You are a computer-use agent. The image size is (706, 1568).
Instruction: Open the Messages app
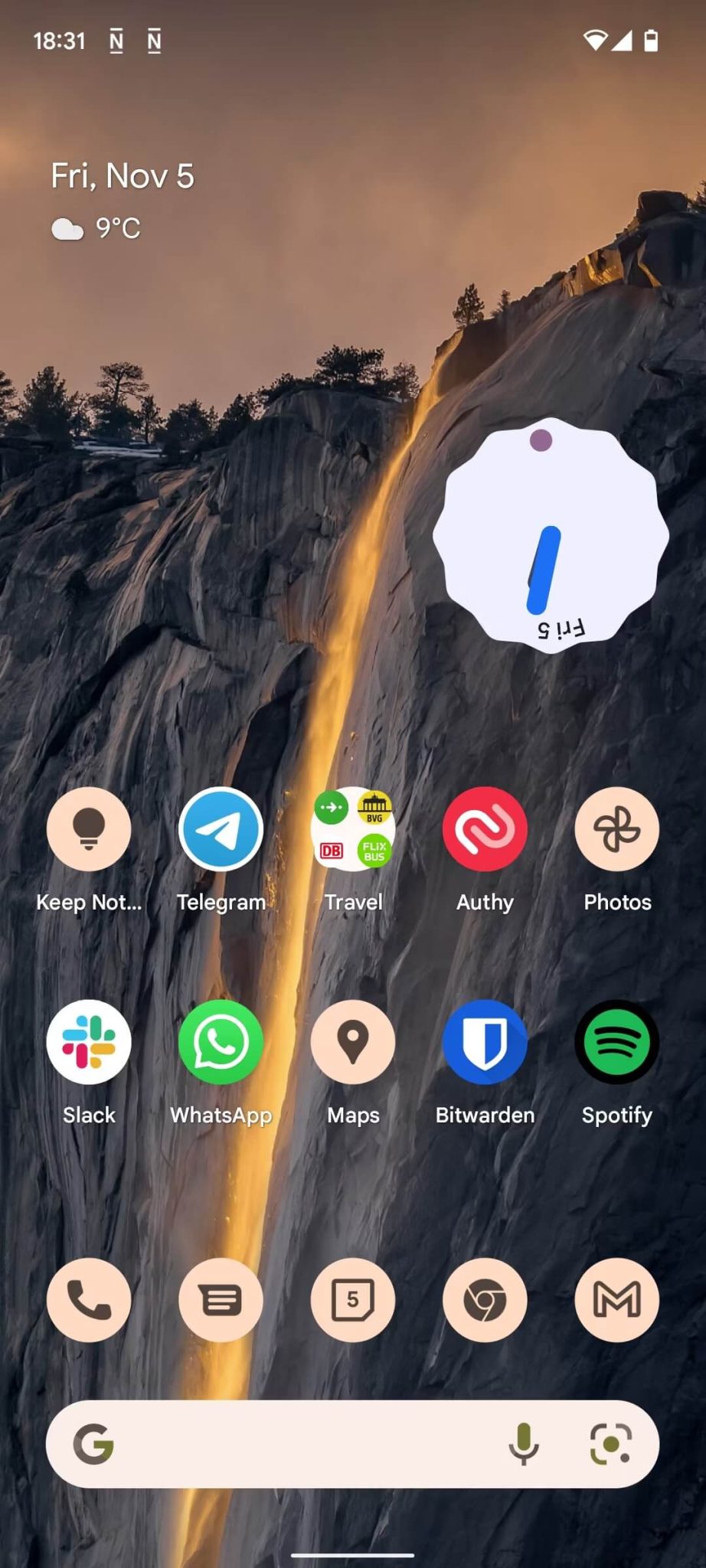221,1300
